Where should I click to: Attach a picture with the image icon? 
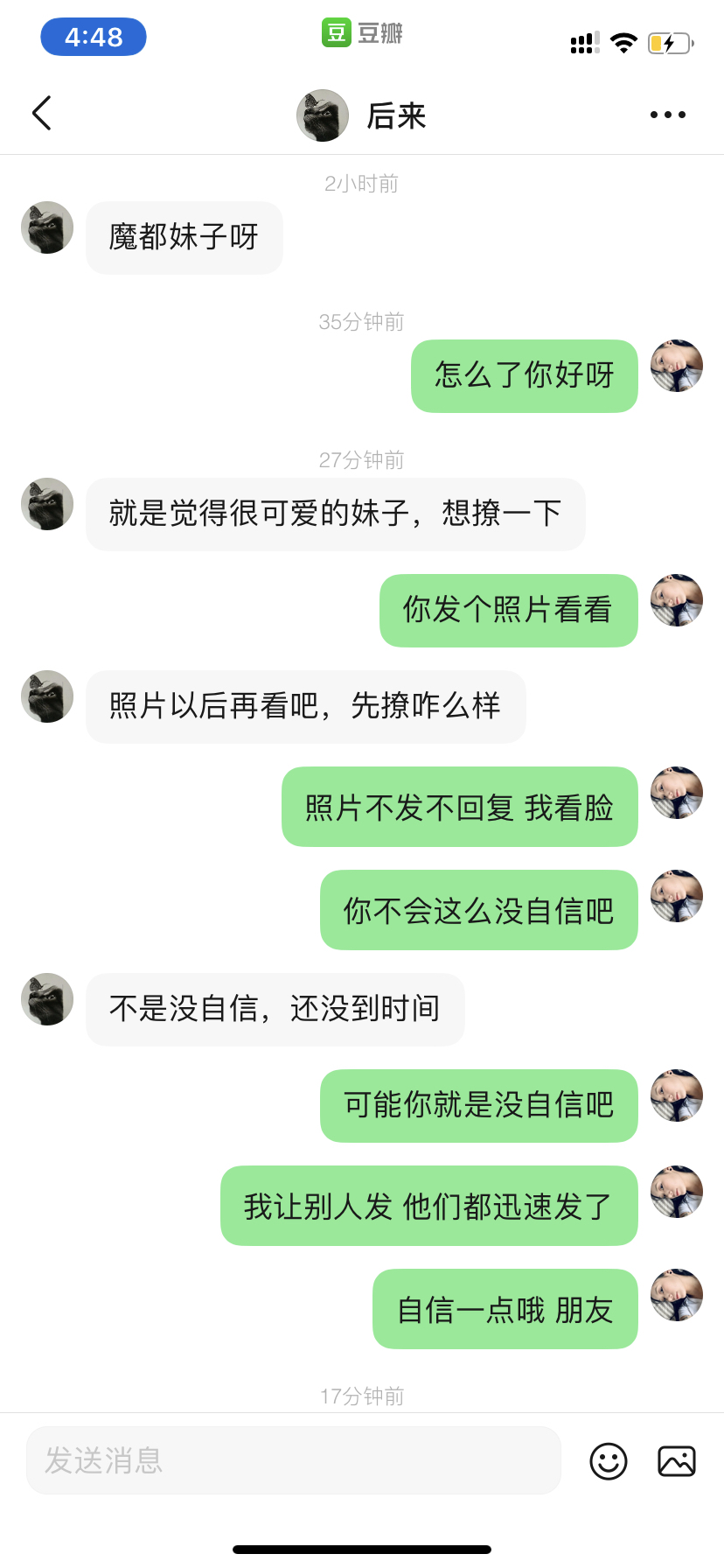(676, 1461)
